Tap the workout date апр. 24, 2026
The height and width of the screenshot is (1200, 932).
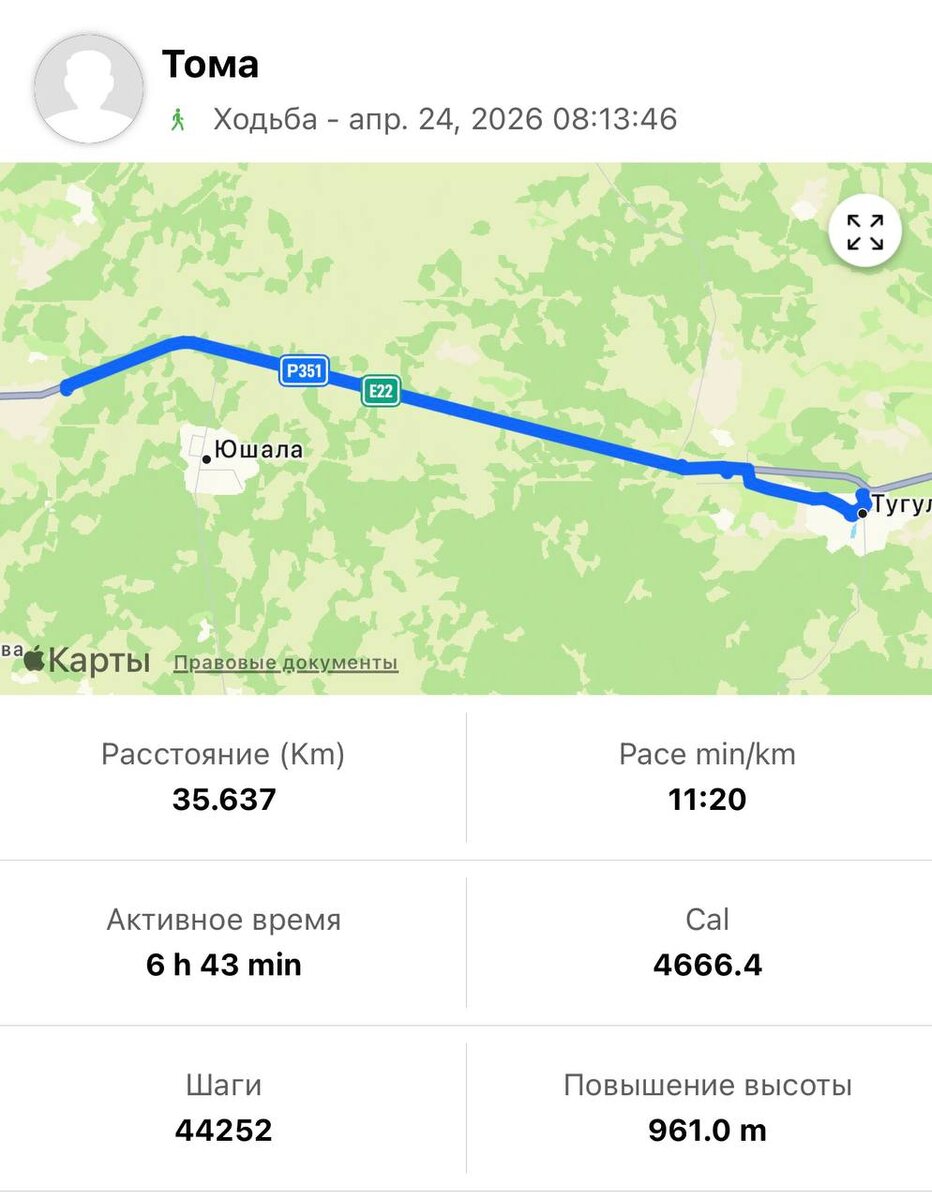click(x=445, y=120)
